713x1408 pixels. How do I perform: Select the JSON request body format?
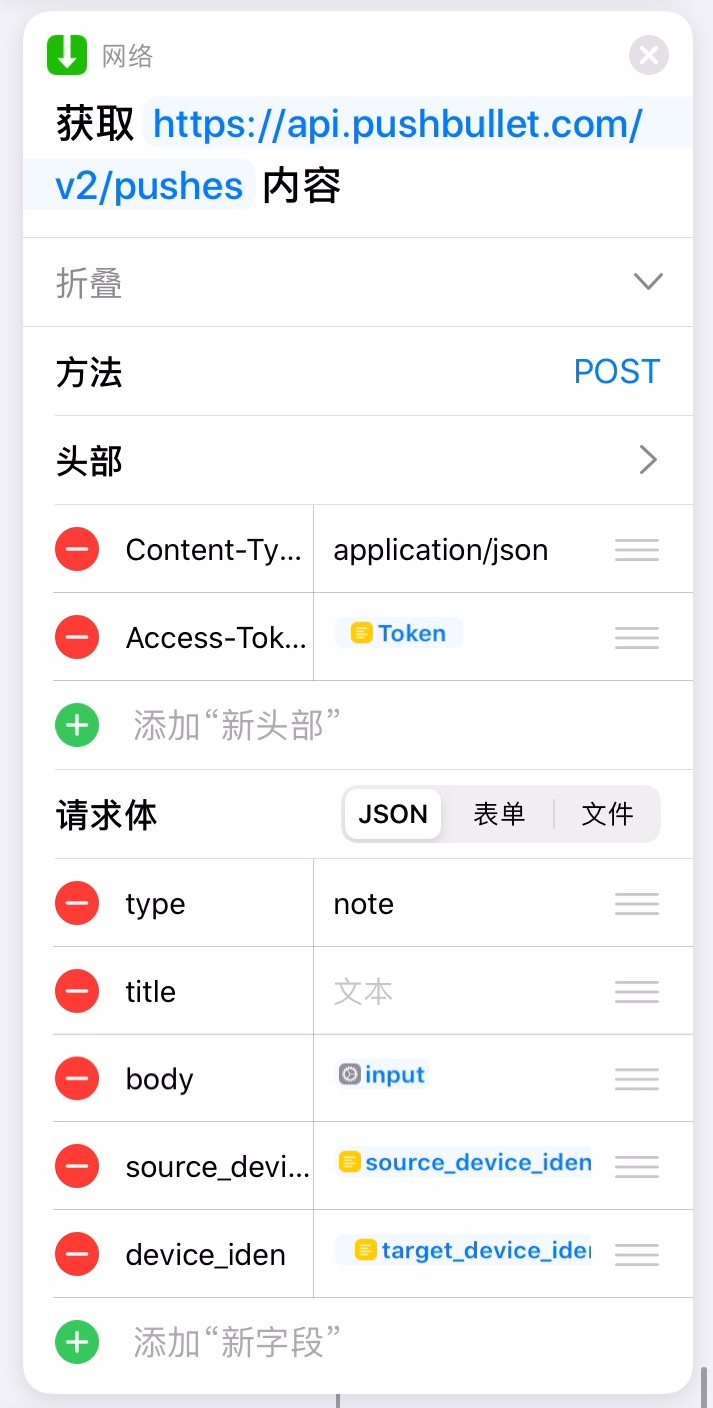tap(393, 814)
